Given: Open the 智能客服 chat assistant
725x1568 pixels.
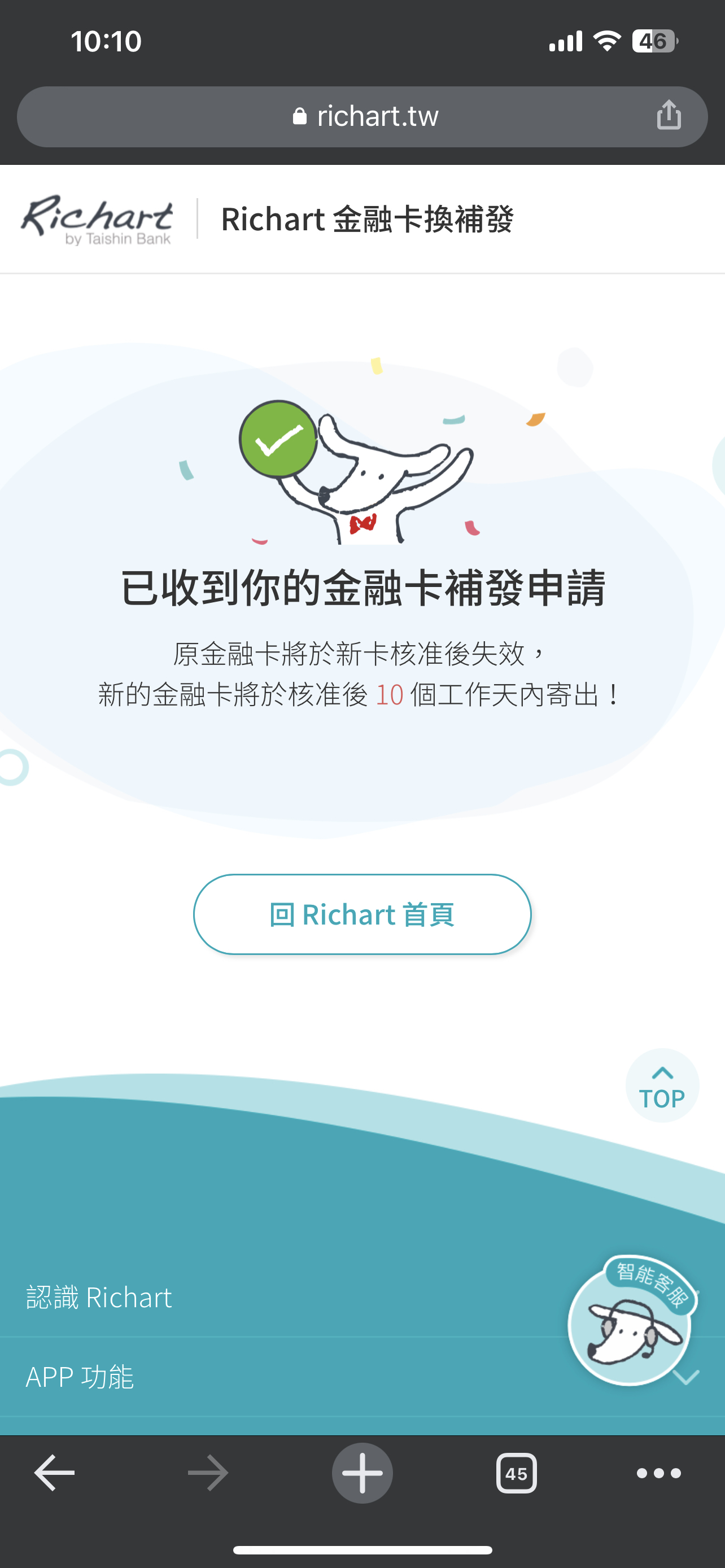Looking at the screenshot, I should coord(632,1320).
